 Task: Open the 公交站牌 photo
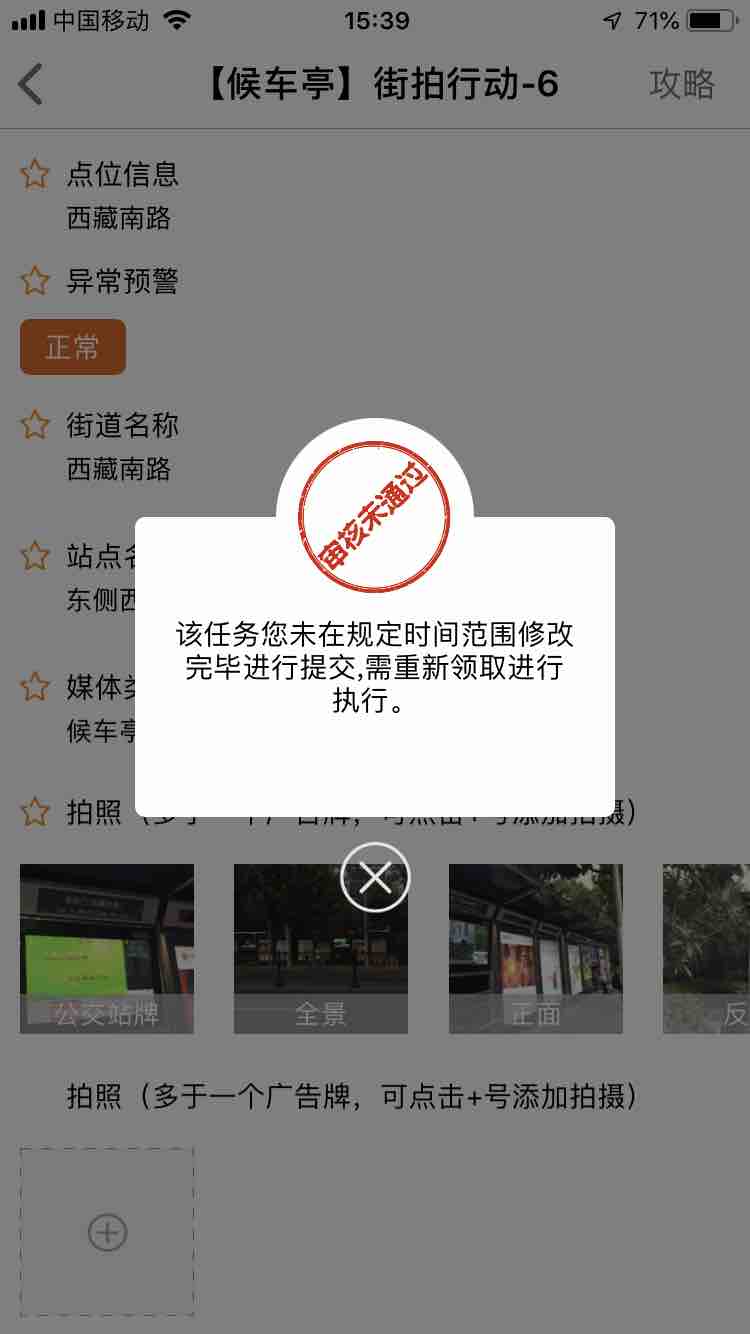coord(107,947)
